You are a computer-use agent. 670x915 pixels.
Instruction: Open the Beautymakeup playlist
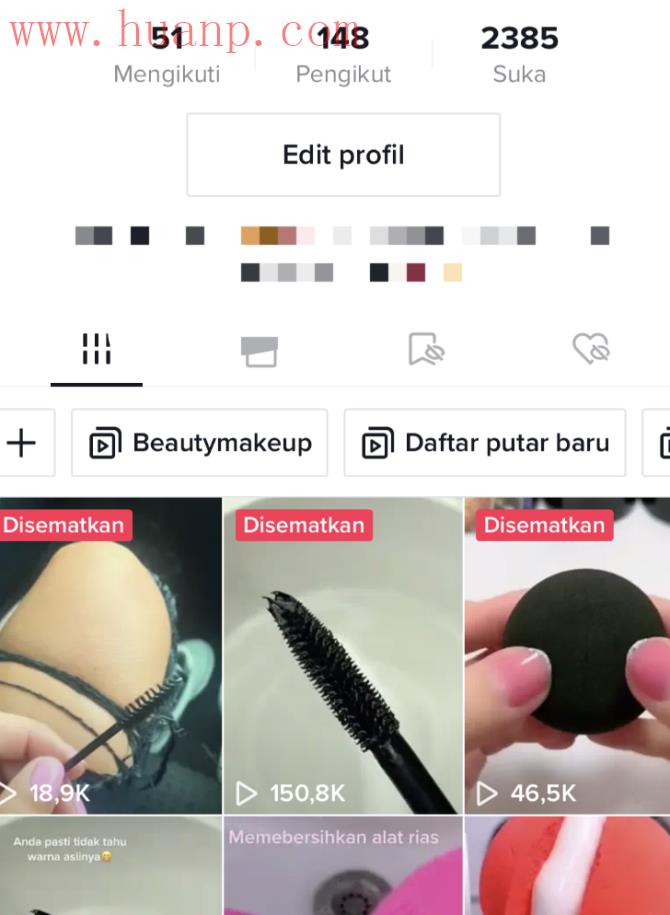coord(200,443)
